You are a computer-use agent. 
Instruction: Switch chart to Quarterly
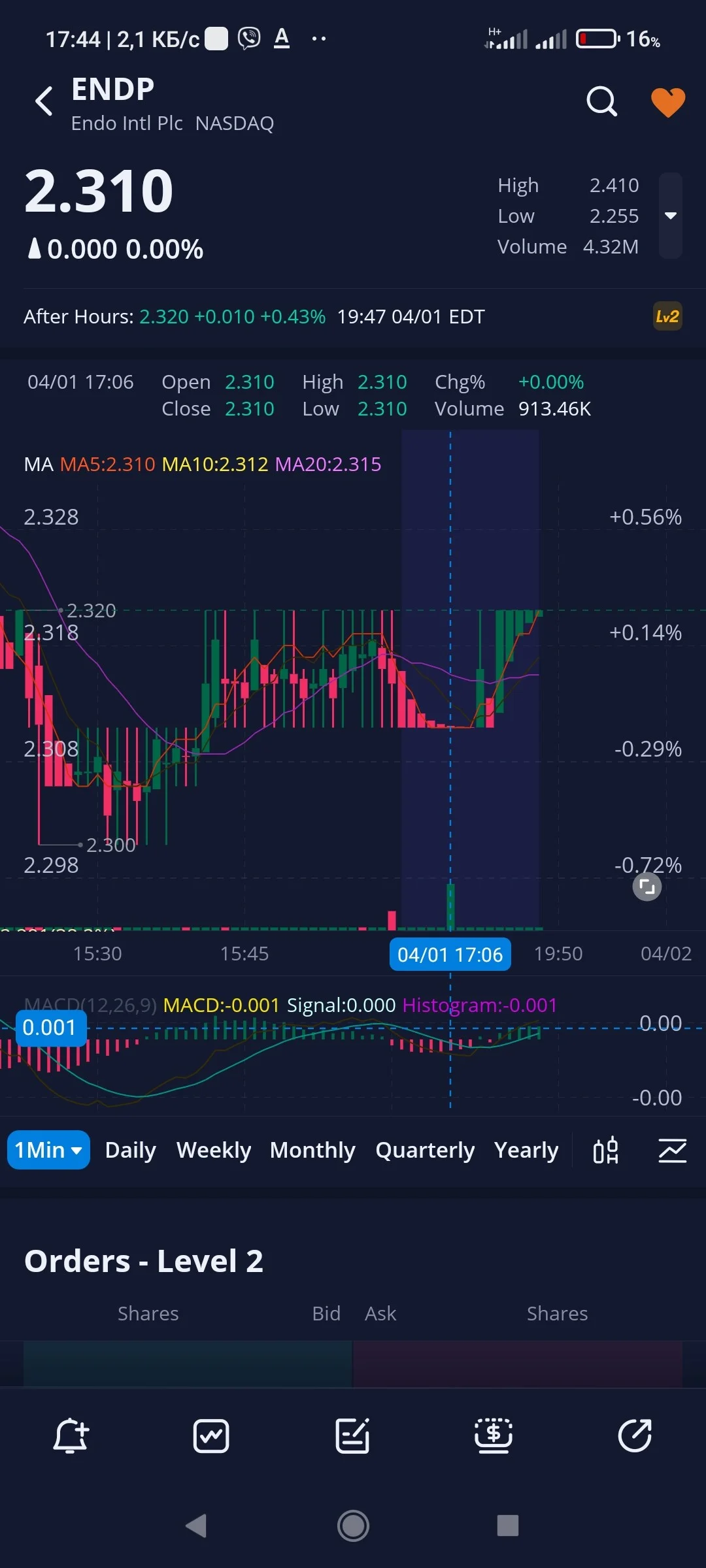[425, 1150]
